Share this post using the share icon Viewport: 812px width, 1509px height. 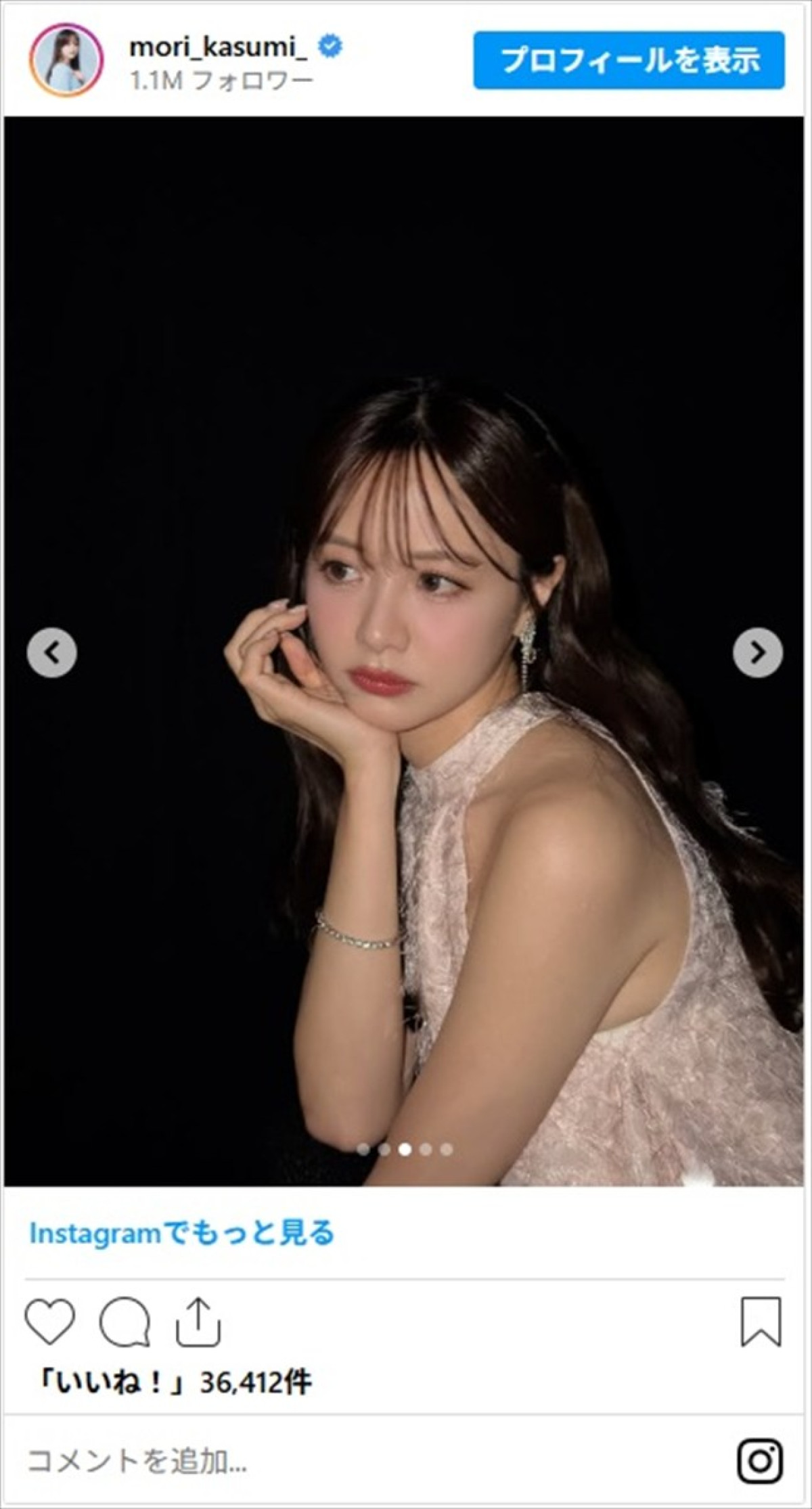coord(198,1321)
